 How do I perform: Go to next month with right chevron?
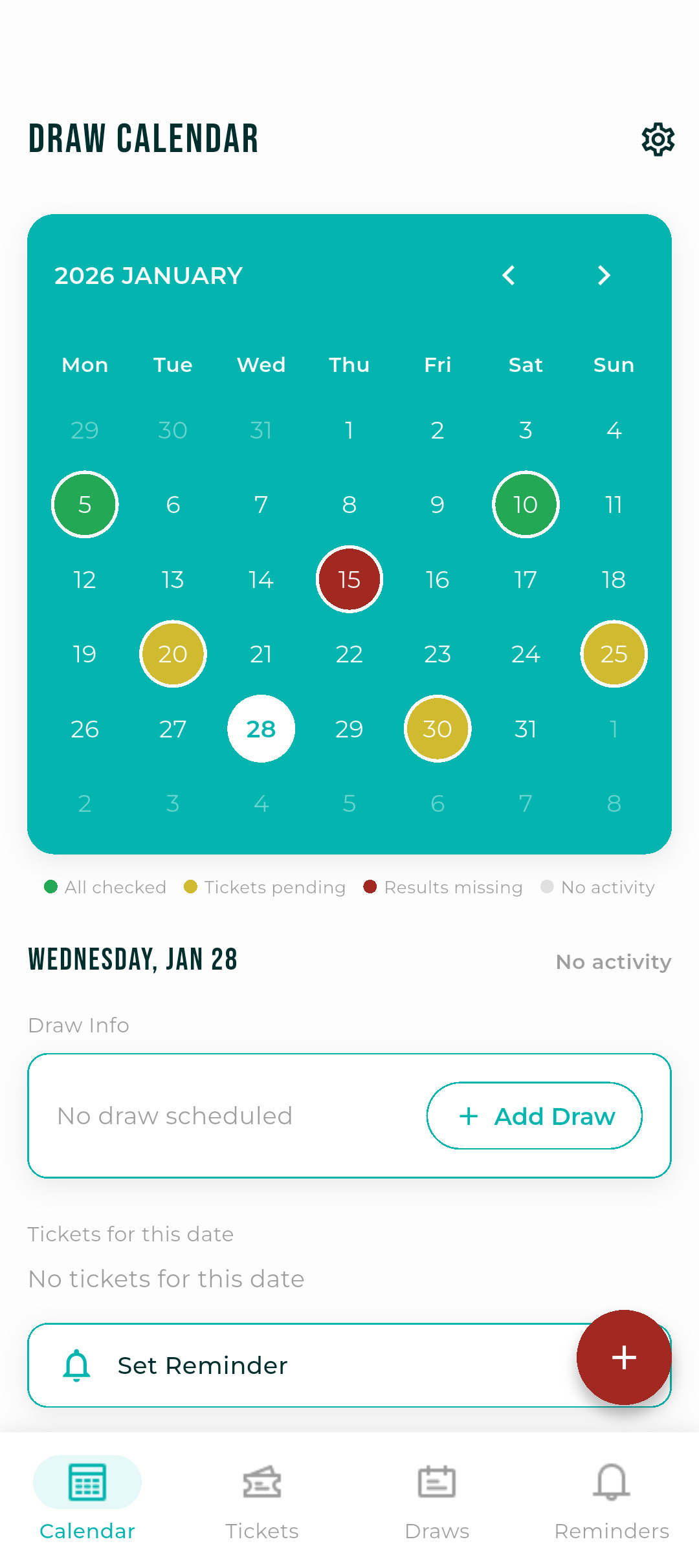pyautogui.click(x=603, y=276)
